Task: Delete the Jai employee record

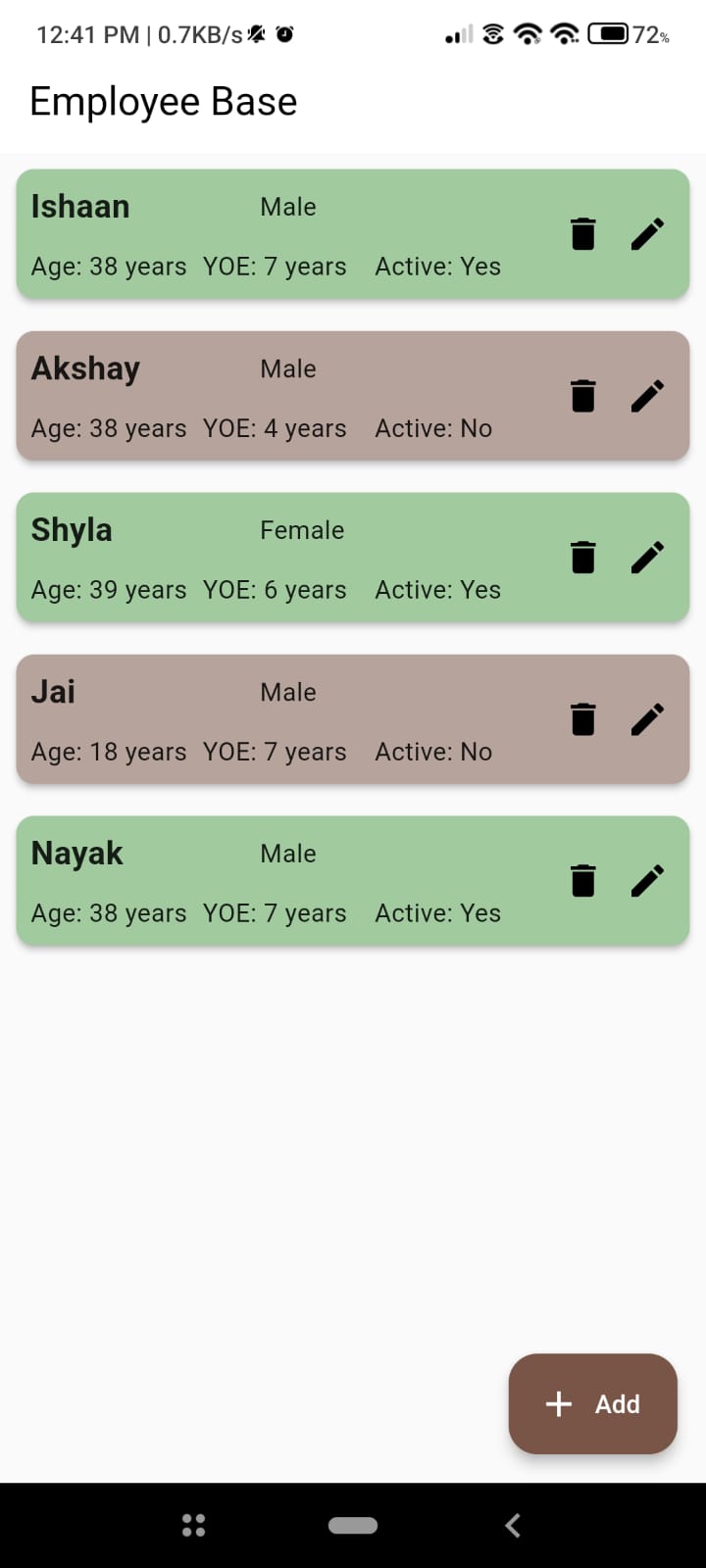Action: click(x=583, y=718)
